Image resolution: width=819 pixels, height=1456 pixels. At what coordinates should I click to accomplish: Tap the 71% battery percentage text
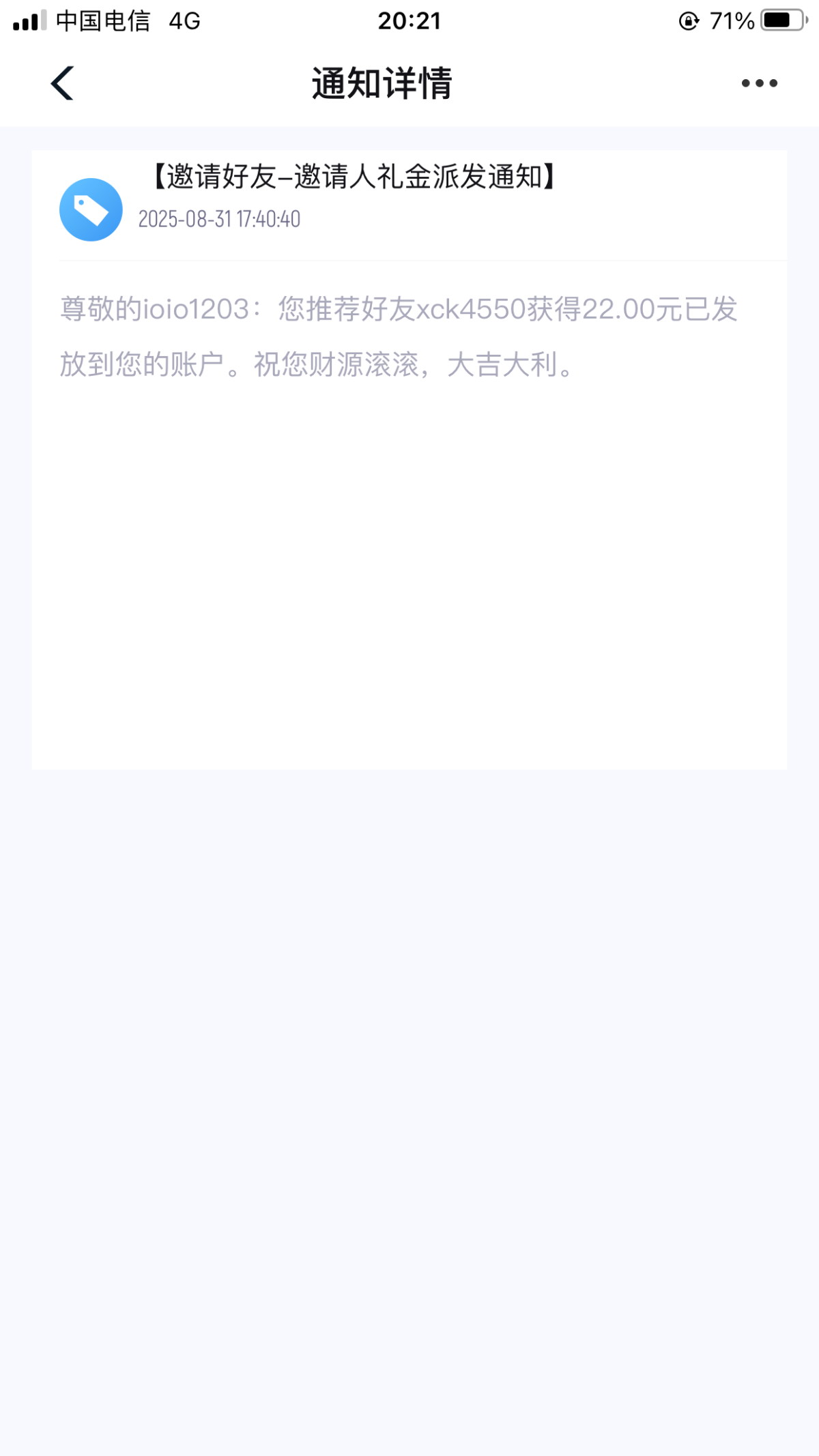point(733,20)
